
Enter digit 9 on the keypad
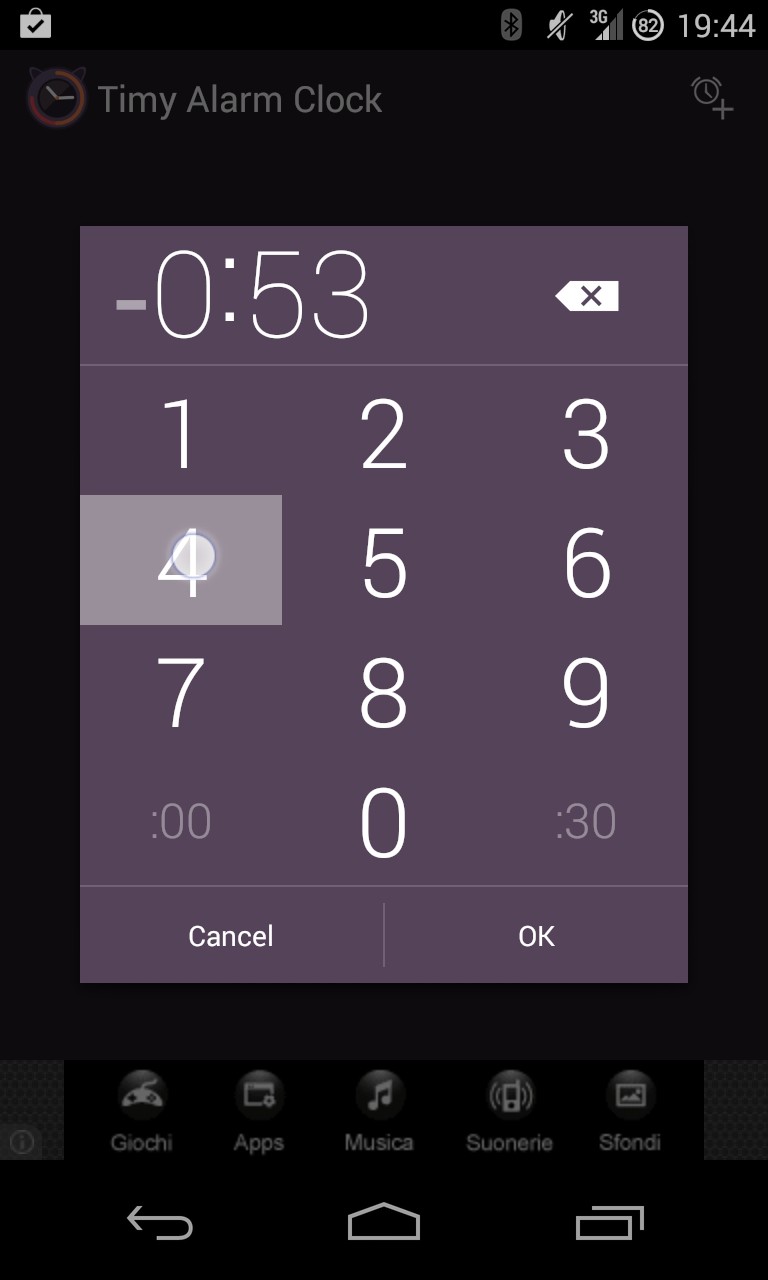click(586, 690)
